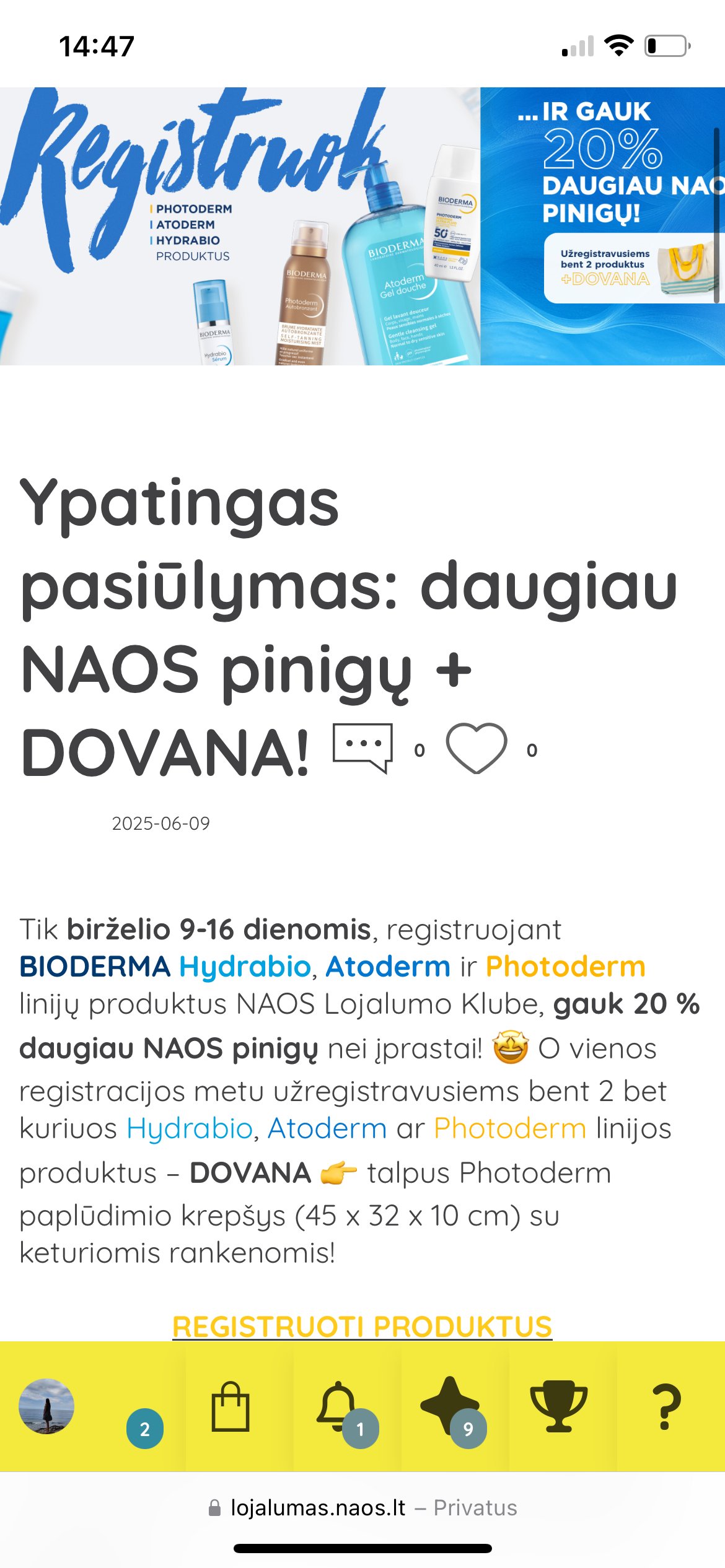
Task: Open the profile photo avatar
Action: point(46,1406)
